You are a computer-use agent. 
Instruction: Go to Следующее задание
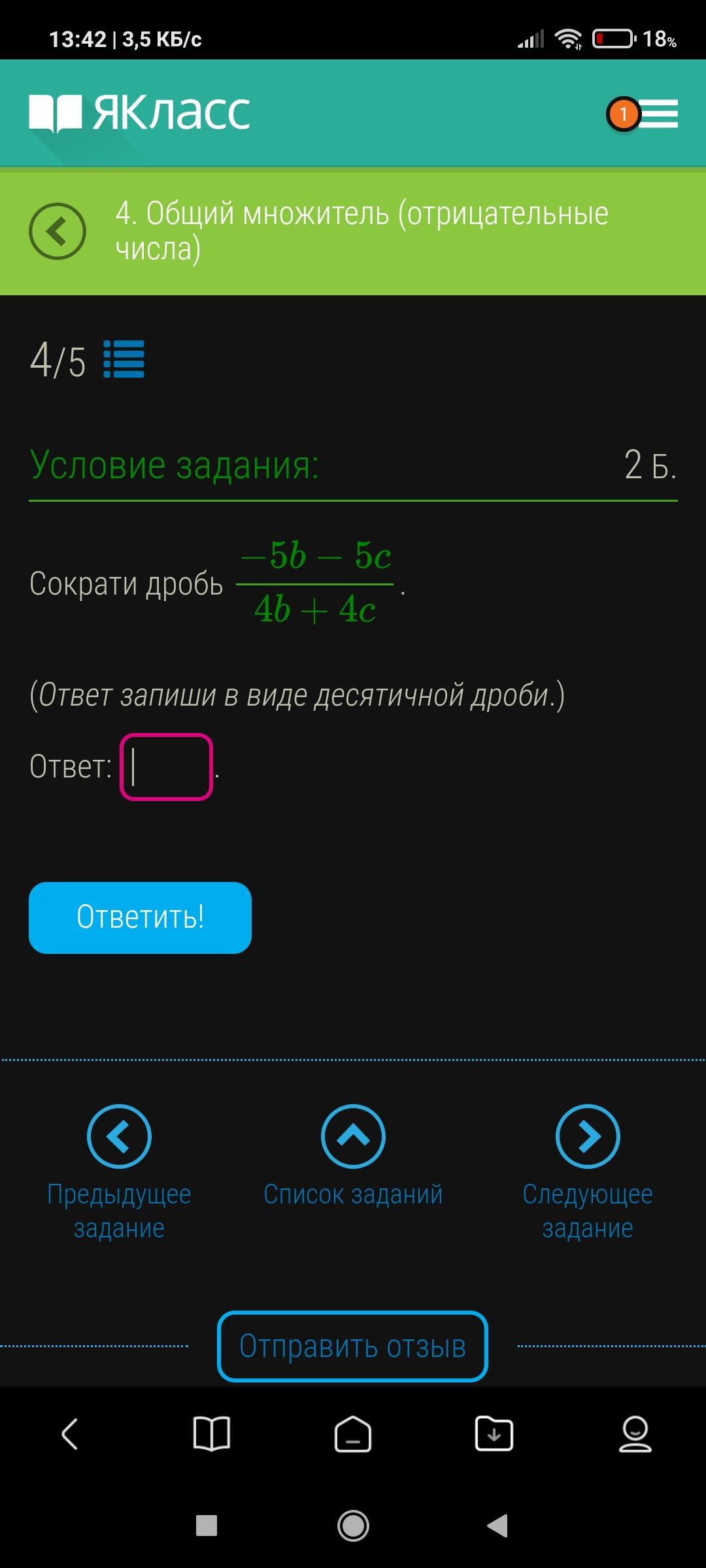pos(588,1173)
